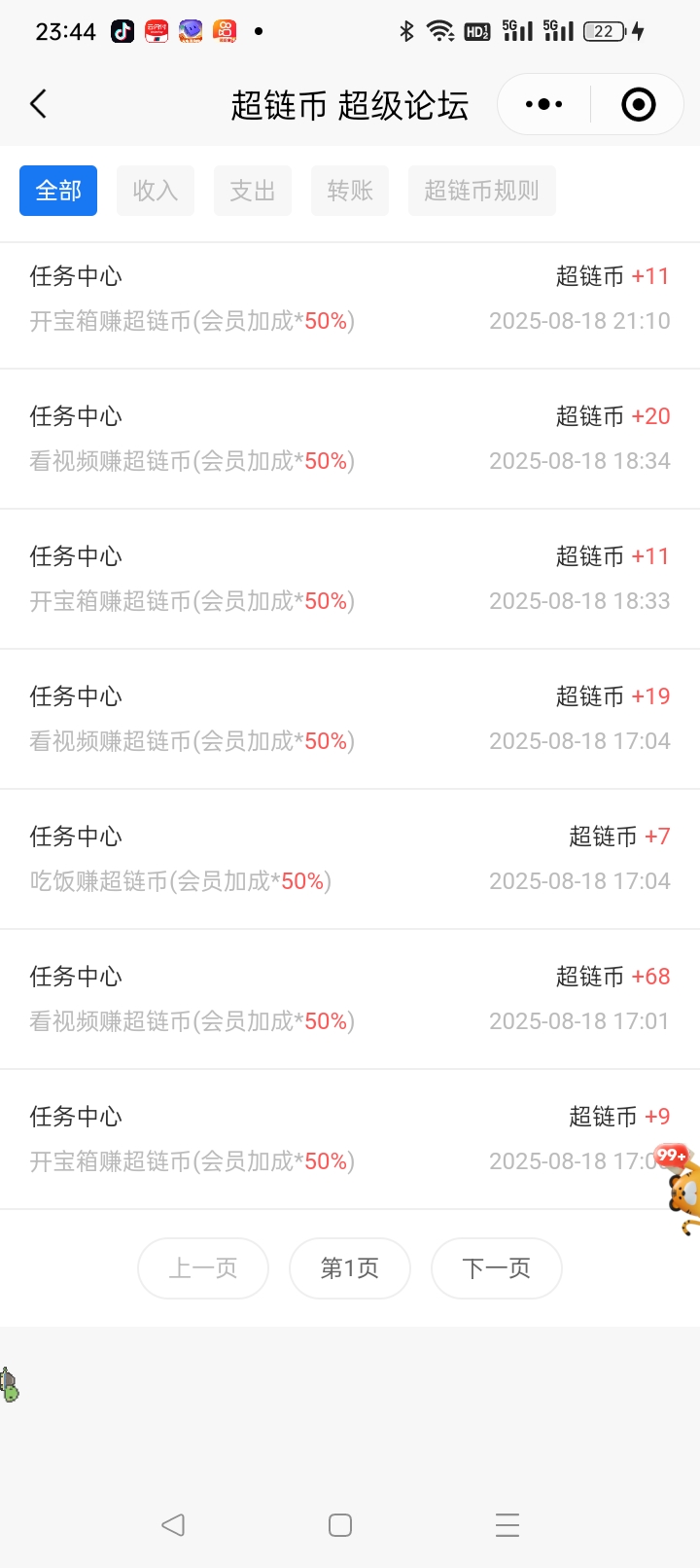Open the more options (ellipsis) menu
The height and width of the screenshot is (1568, 700).
click(542, 103)
